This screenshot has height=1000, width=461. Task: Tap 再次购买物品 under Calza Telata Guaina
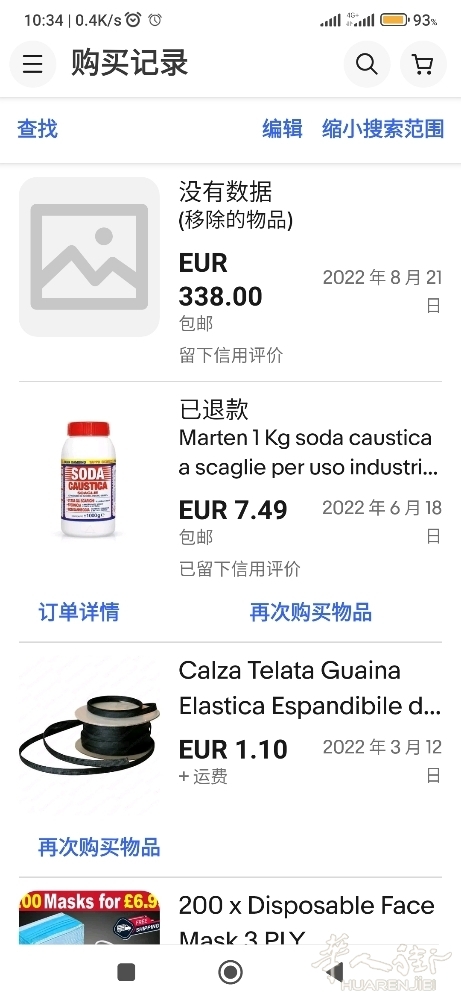coord(99,848)
